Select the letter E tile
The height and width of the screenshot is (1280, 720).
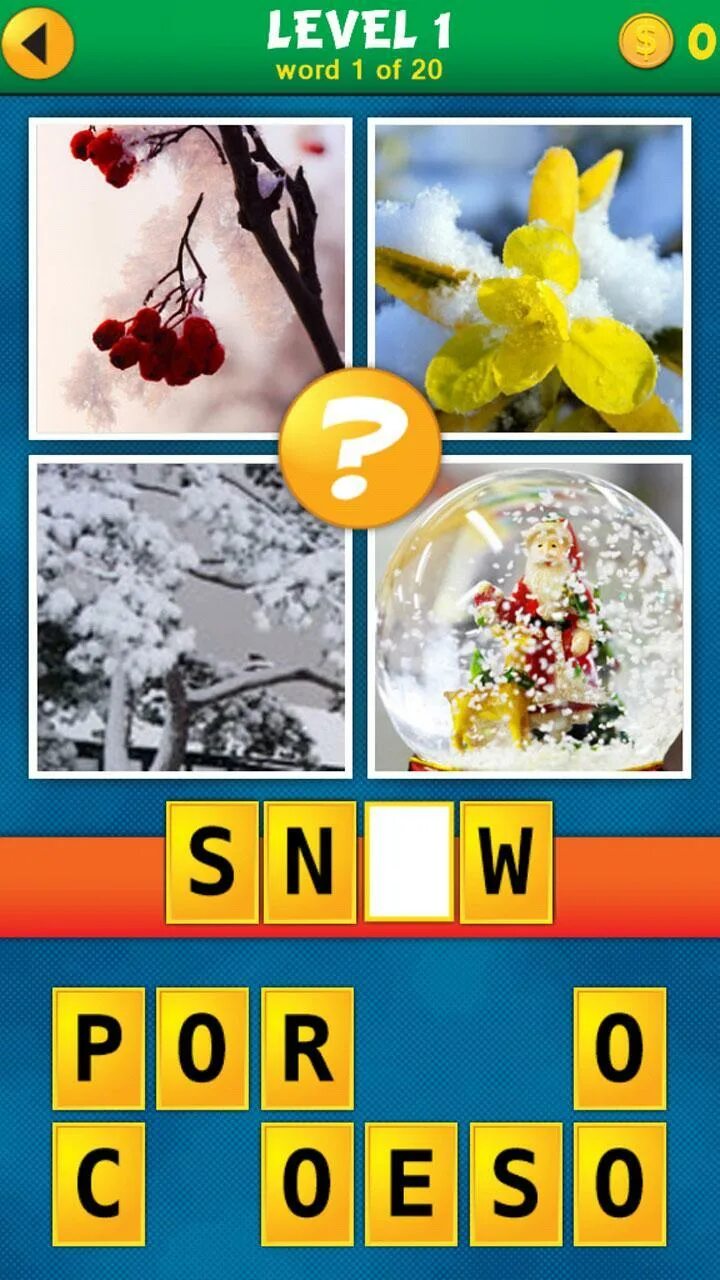pos(411,1184)
